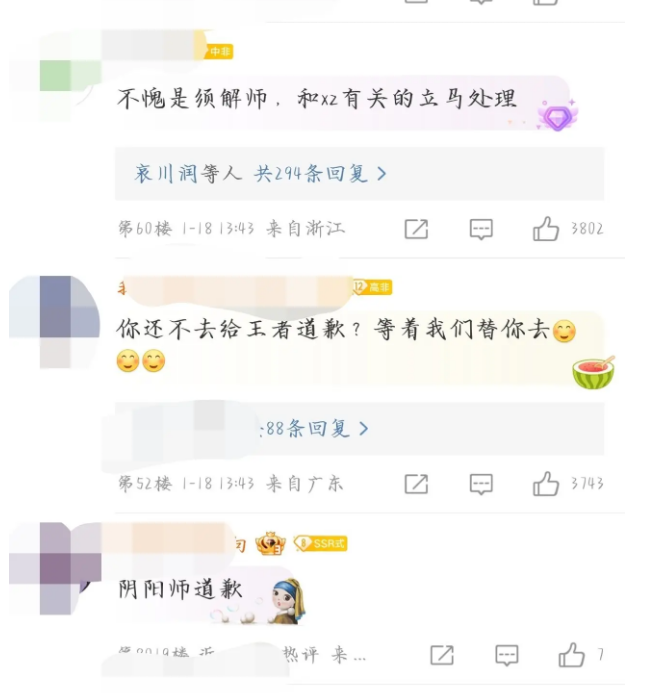
Task: Like the 第52楼 comment with 3743 likes
Action: pos(546,484)
